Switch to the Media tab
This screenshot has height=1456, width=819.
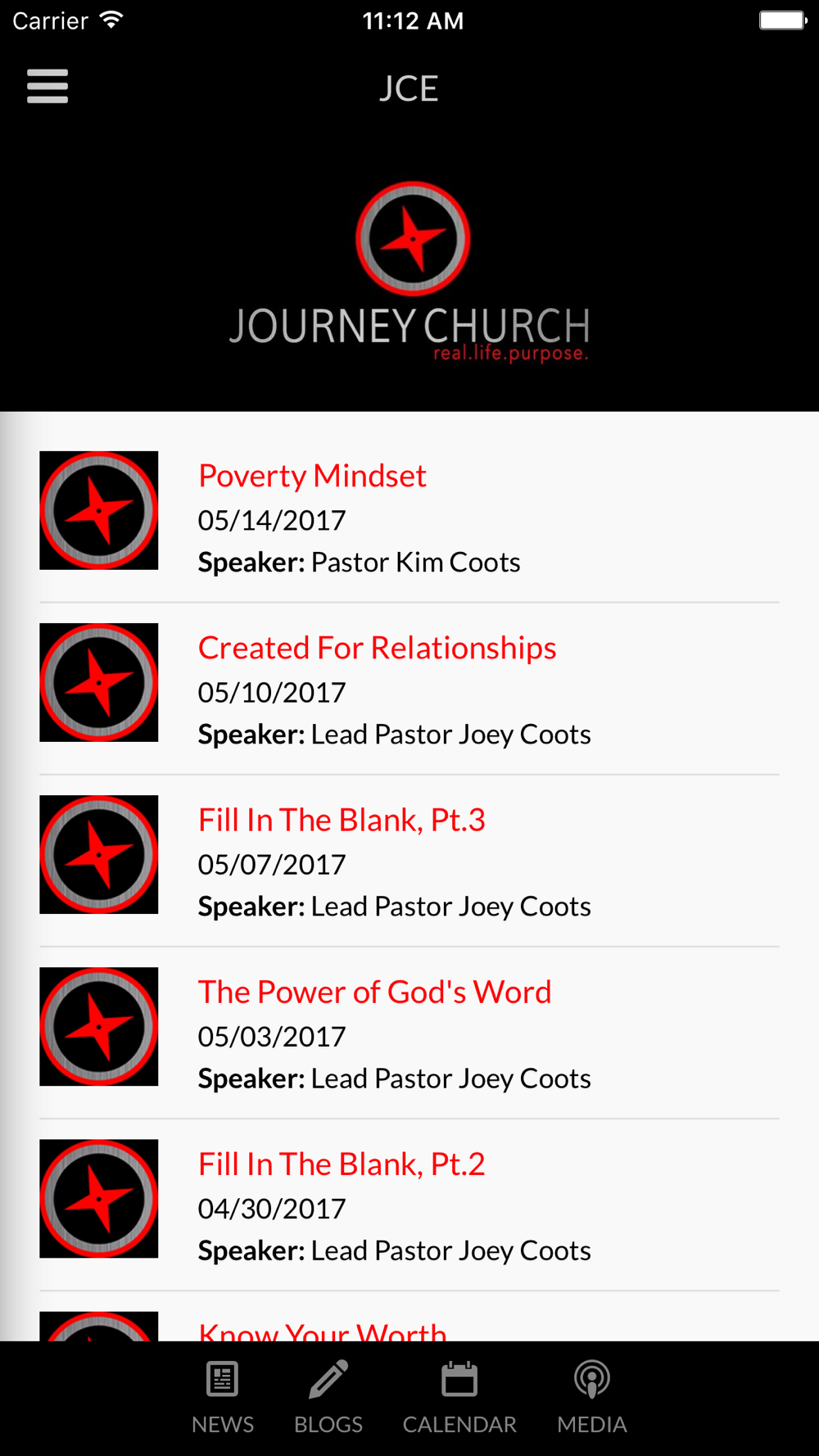pos(592,1398)
